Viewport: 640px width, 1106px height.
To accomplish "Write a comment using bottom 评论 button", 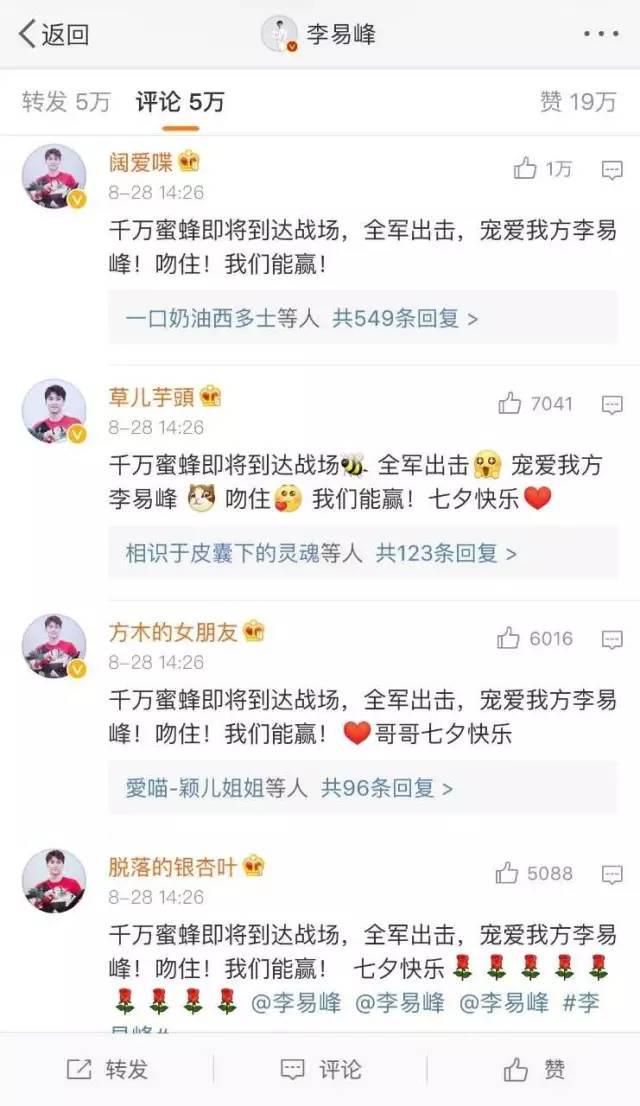I will pyautogui.click(x=321, y=1069).
